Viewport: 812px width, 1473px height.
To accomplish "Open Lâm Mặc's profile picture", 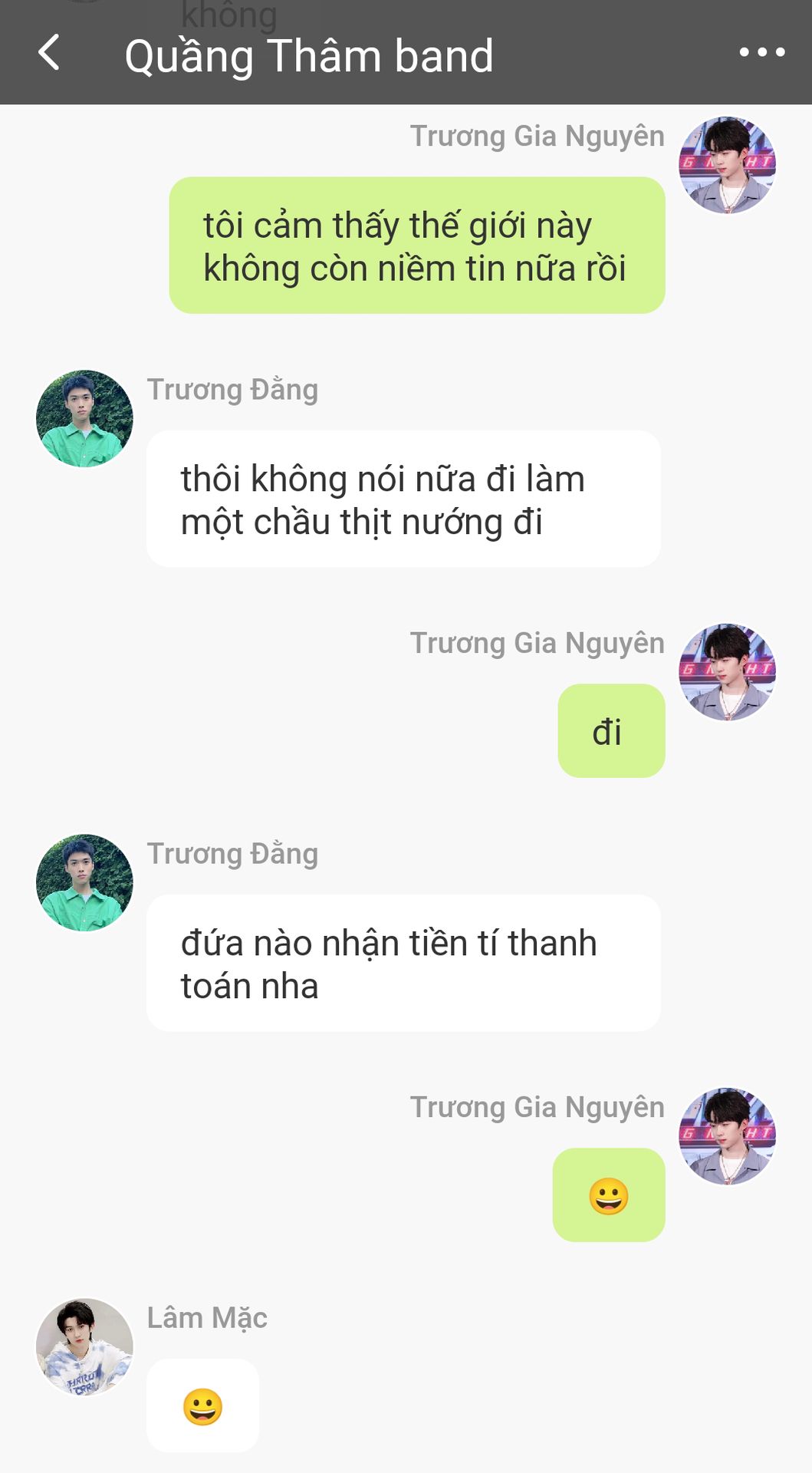I will pyautogui.click(x=84, y=1346).
